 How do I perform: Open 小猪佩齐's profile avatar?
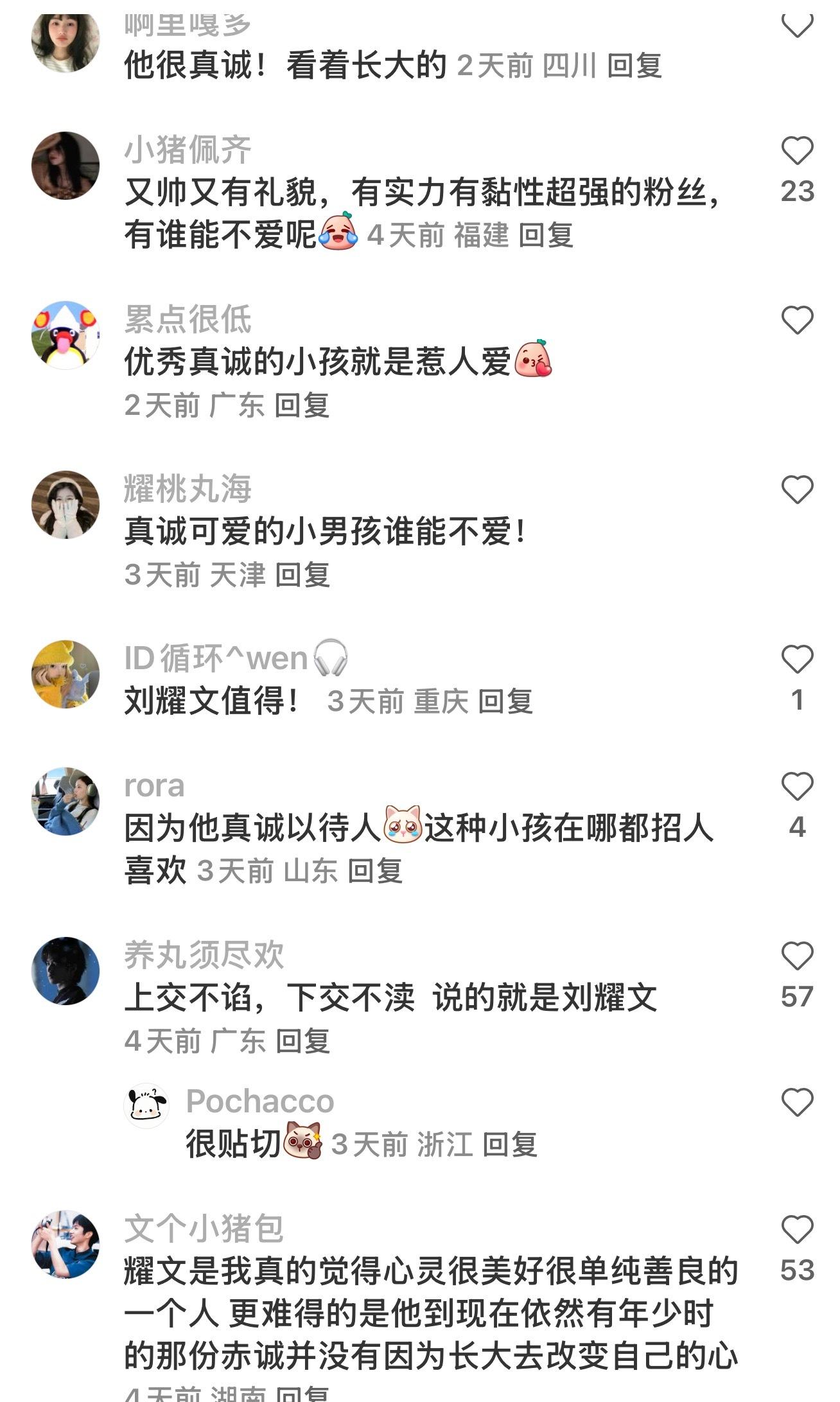[x=66, y=166]
